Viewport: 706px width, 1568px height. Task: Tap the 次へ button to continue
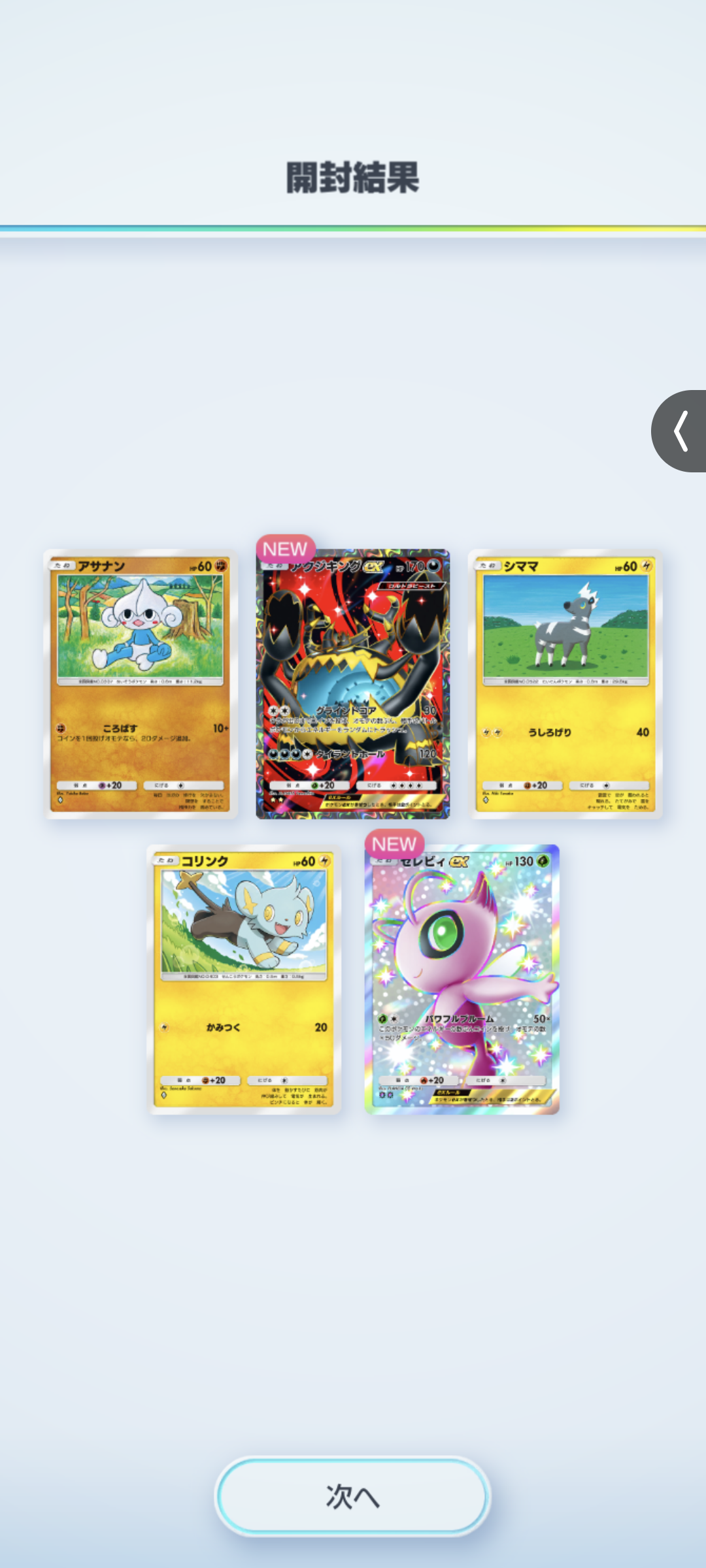pyautogui.click(x=352, y=1495)
